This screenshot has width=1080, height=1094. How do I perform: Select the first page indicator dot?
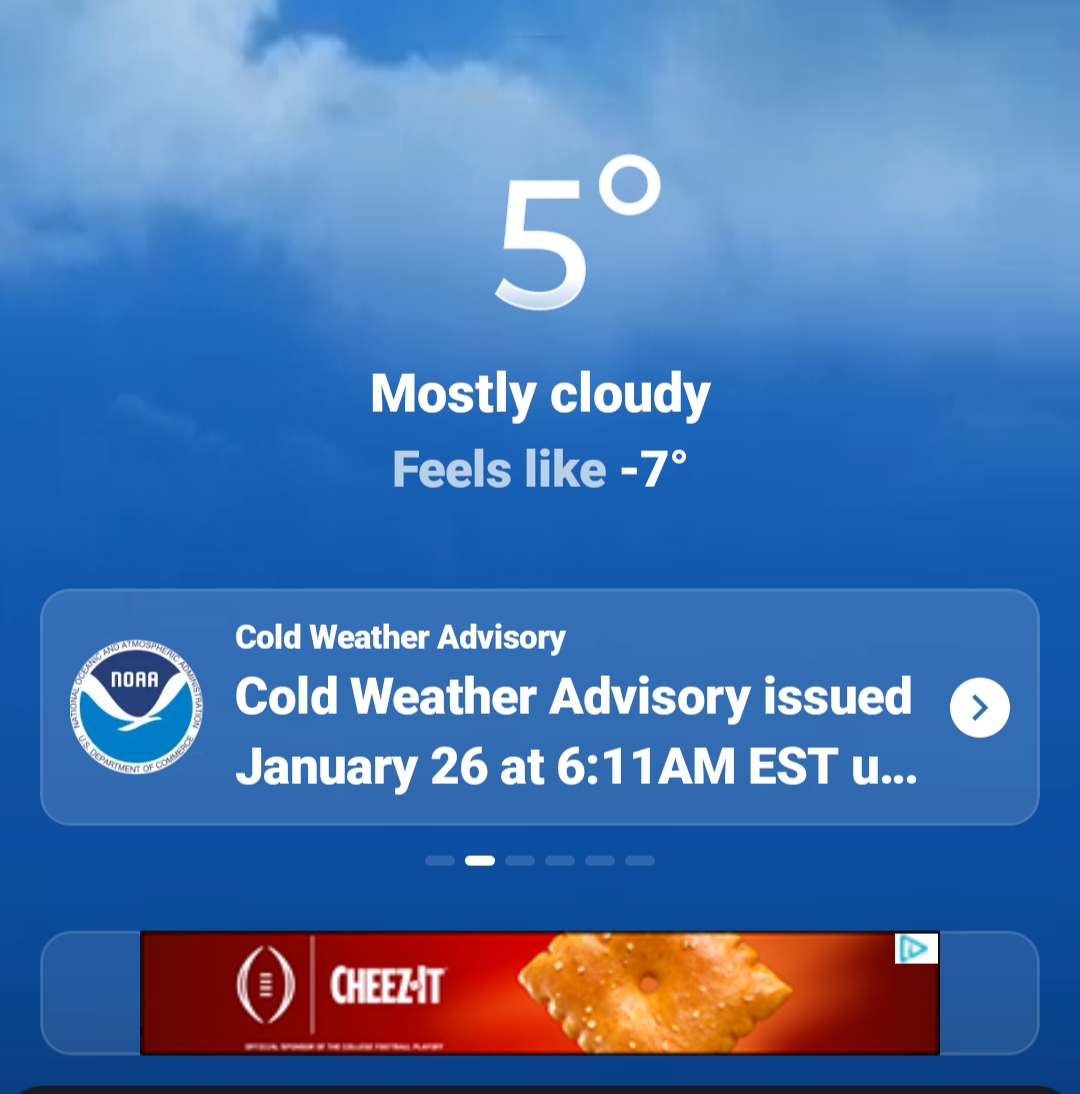click(x=440, y=860)
